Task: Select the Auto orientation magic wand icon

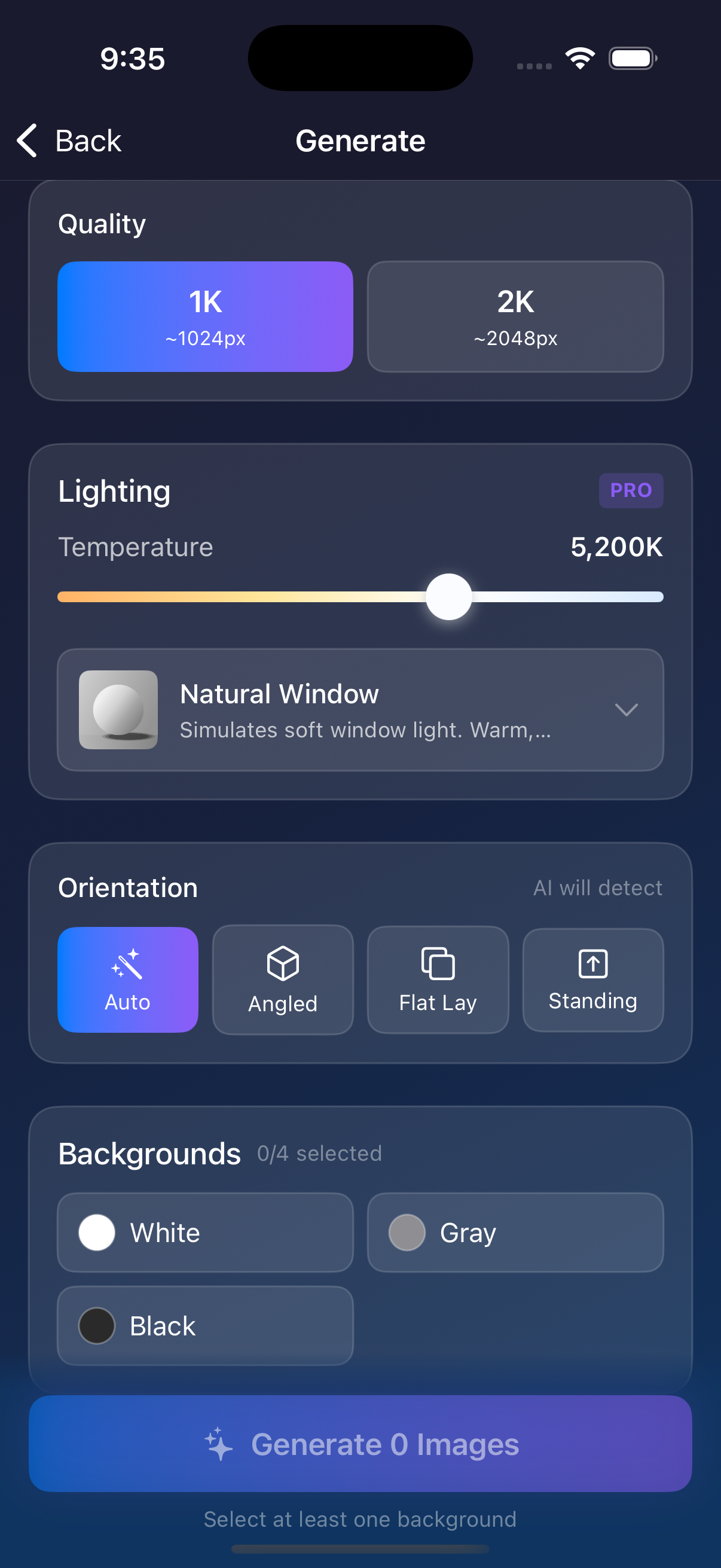Action: coord(127,966)
